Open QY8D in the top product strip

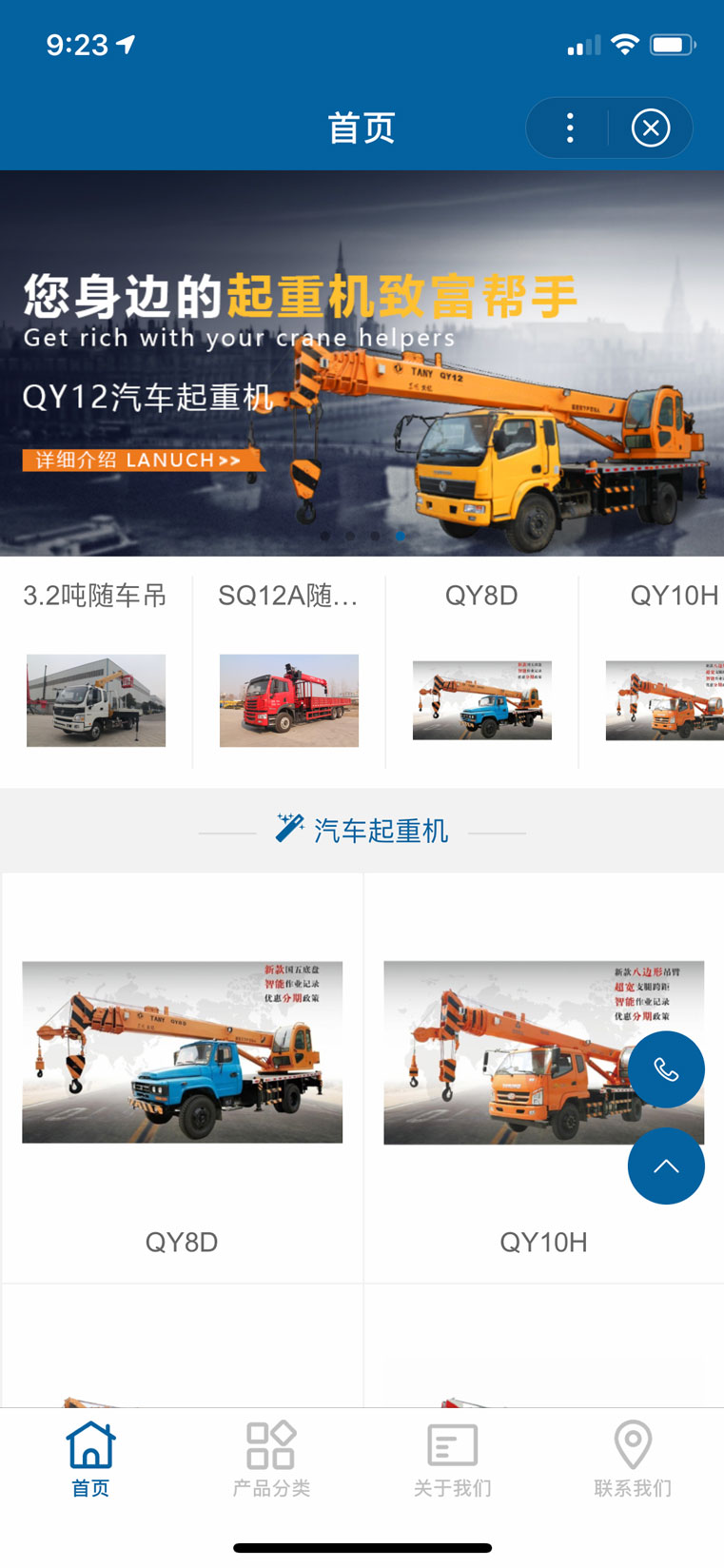point(481,671)
